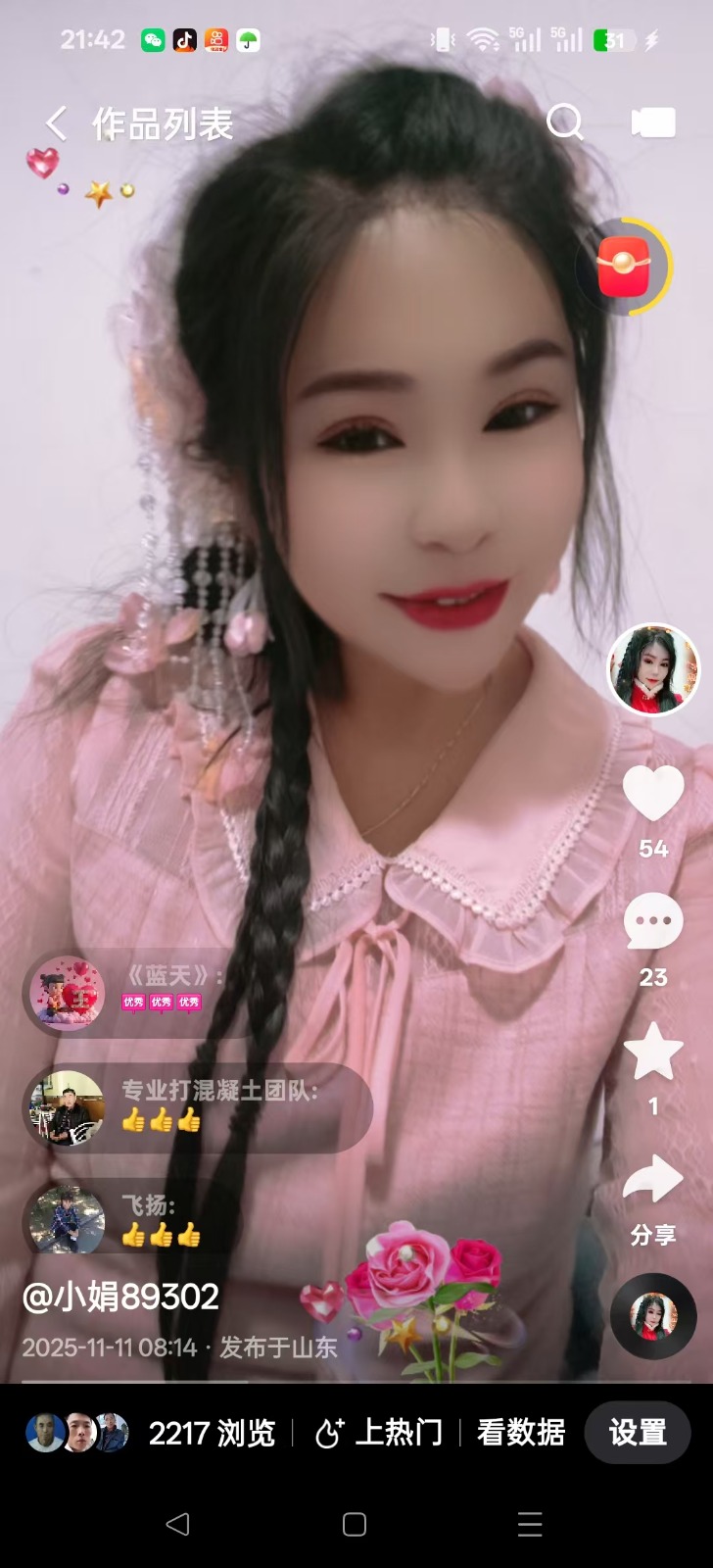The image size is (713, 1568).
Task: Favorite this video with the star icon
Action: coord(653,1051)
